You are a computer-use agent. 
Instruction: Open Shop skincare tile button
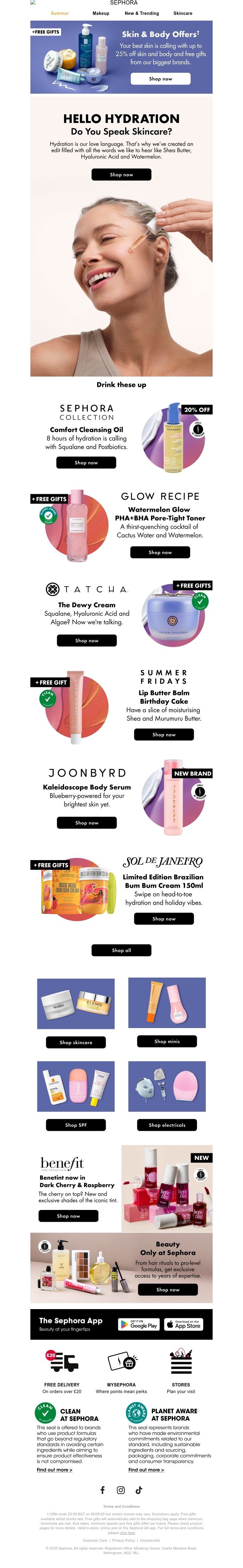(76, 1042)
